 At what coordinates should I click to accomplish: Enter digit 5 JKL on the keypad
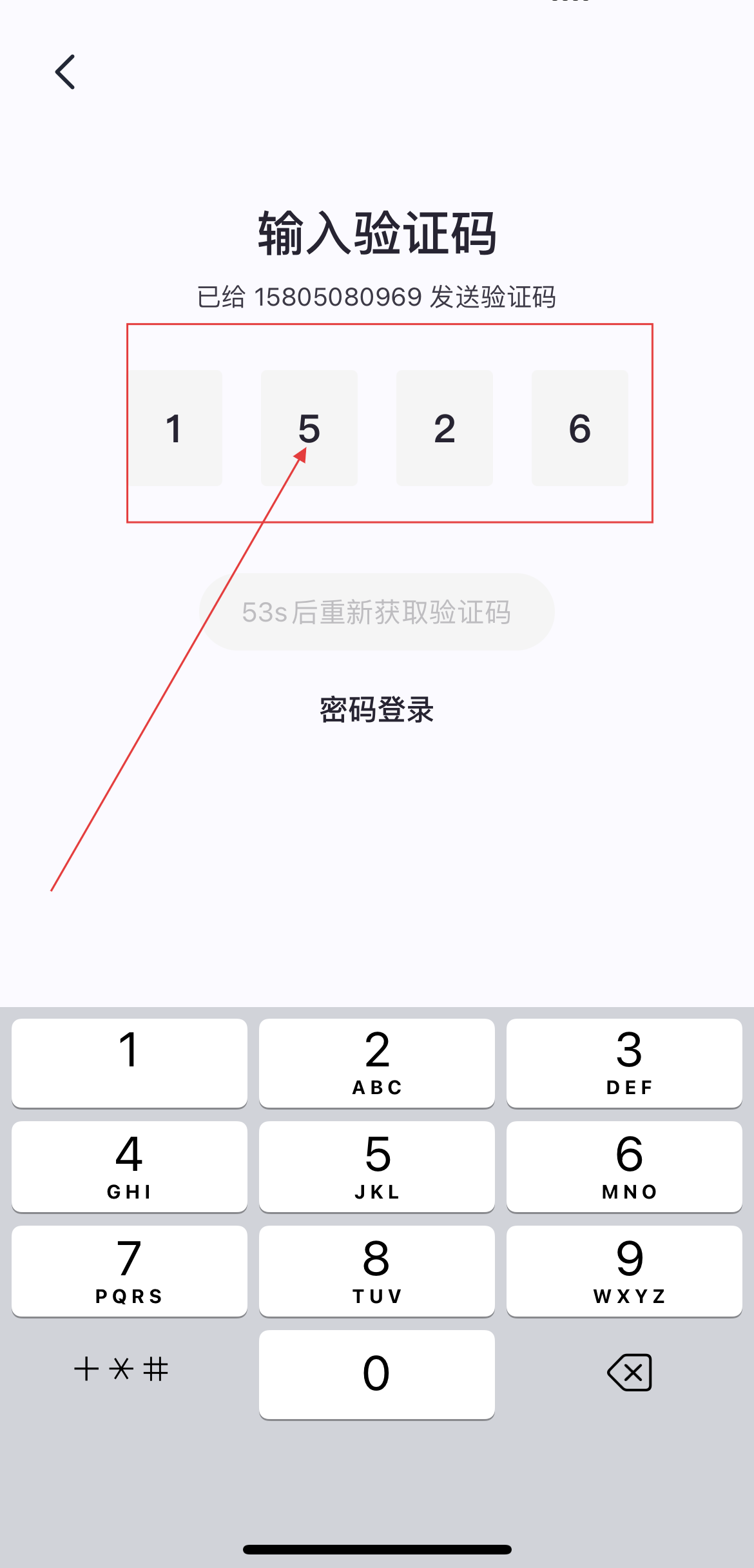pos(376,1166)
